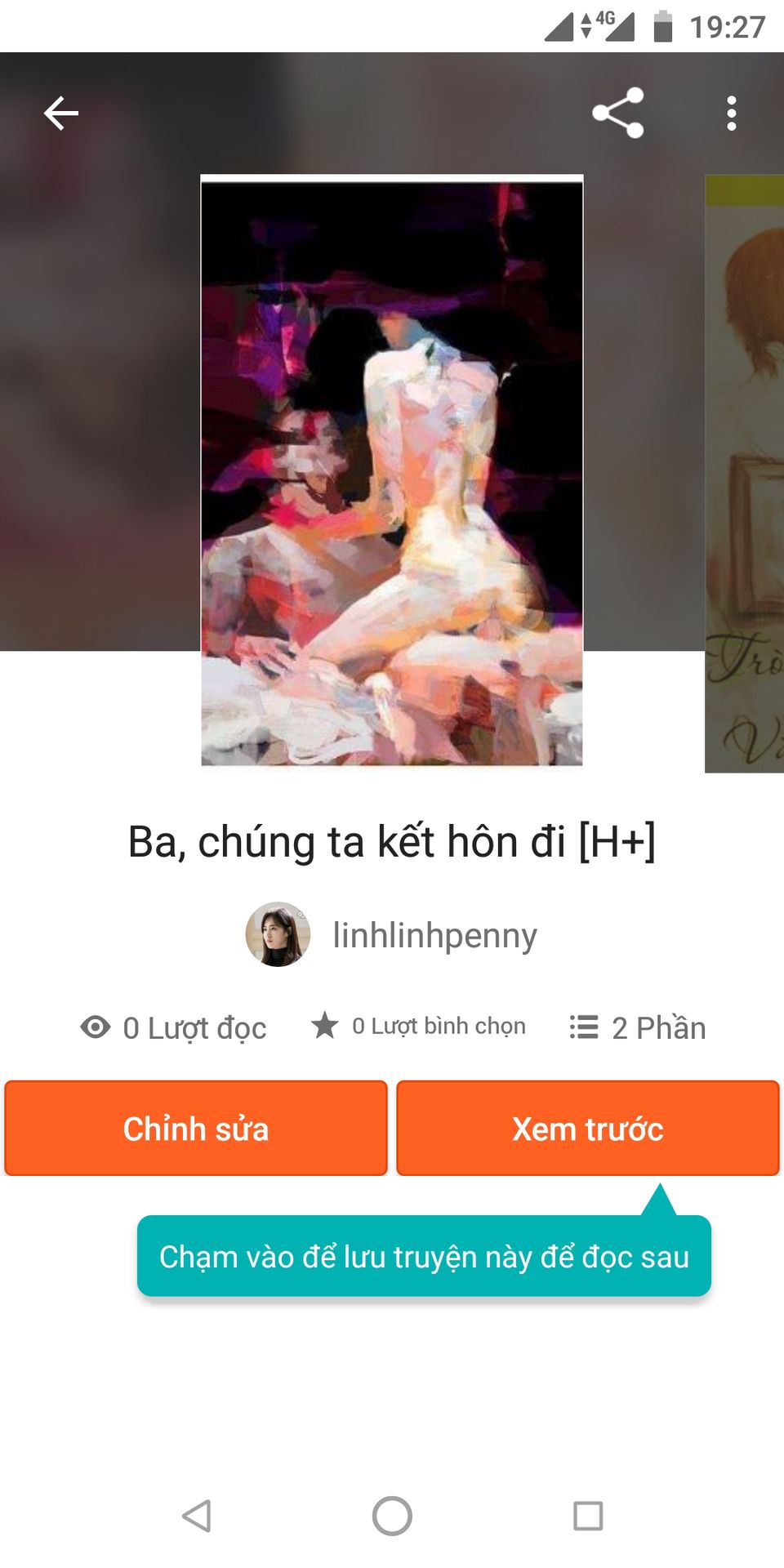View the next story cover on the right
784x1568 pixels.
point(745,474)
